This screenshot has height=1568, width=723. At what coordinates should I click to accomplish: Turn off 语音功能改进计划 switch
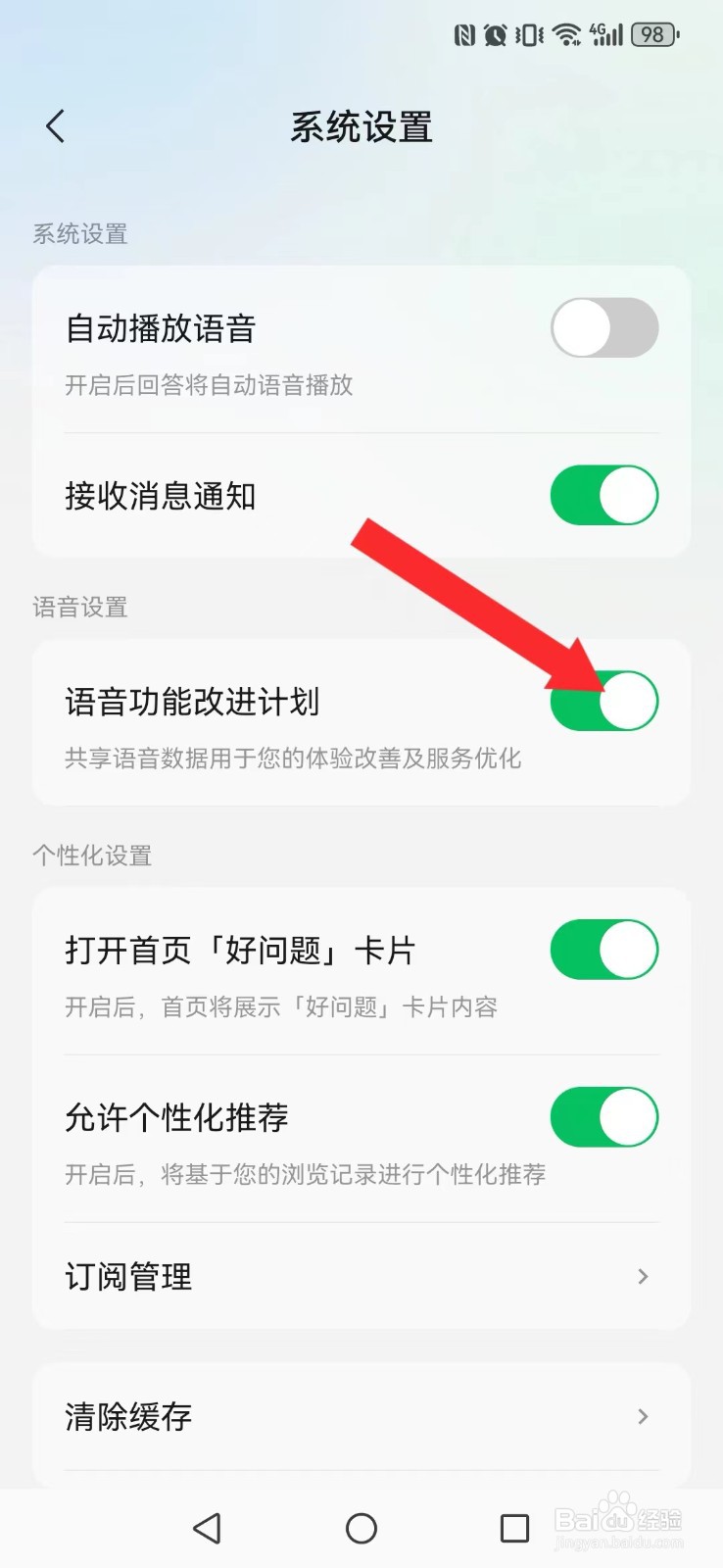click(603, 701)
